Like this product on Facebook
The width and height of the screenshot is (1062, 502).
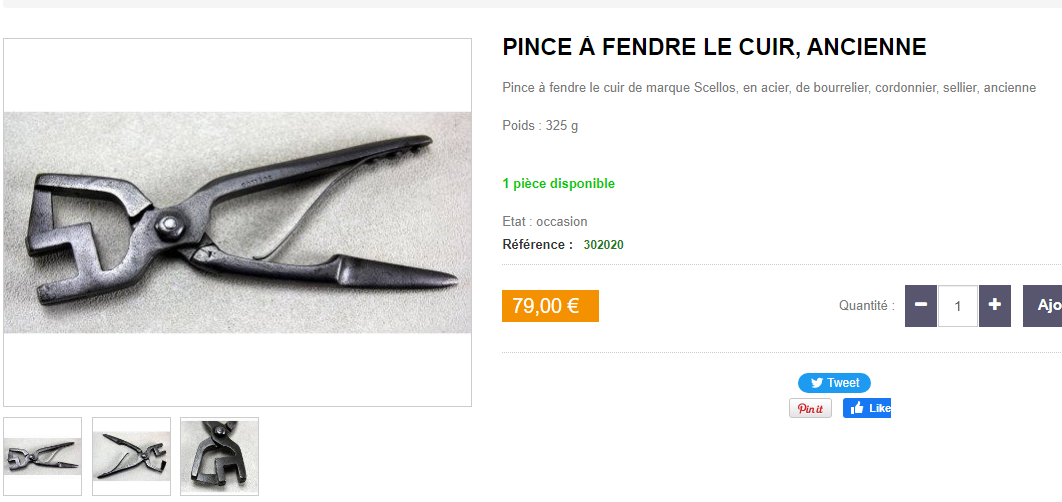tap(867, 408)
